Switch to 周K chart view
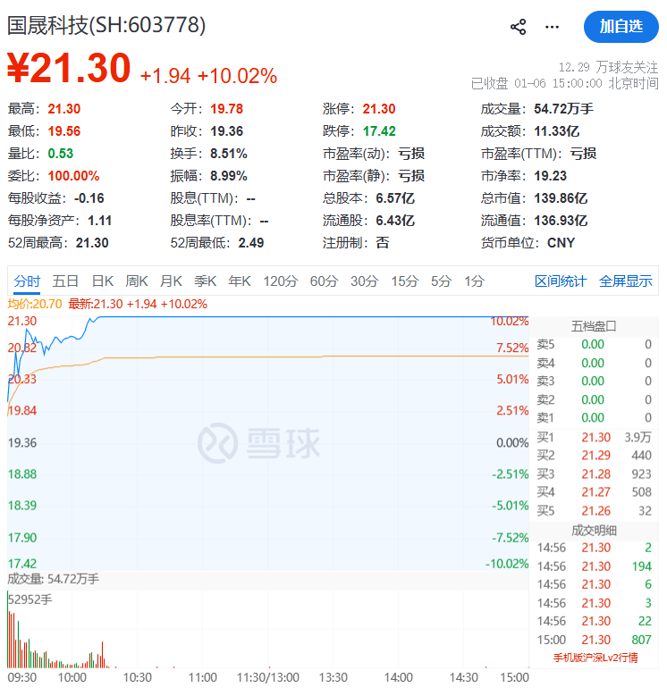Image resolution: width=667 pixels, height=696 pixels. (137, 281)
